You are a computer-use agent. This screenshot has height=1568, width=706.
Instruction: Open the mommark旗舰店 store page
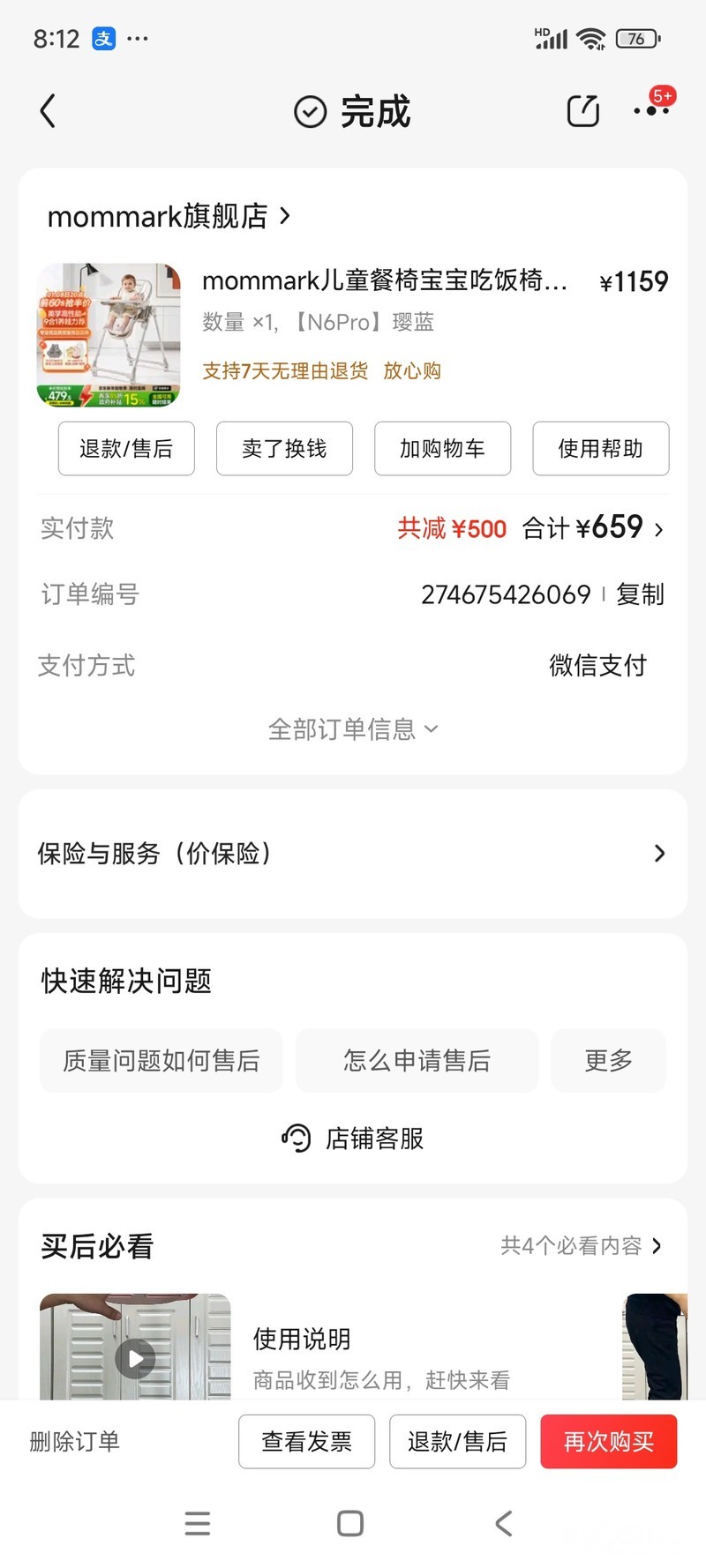click(x=168, y=216)
